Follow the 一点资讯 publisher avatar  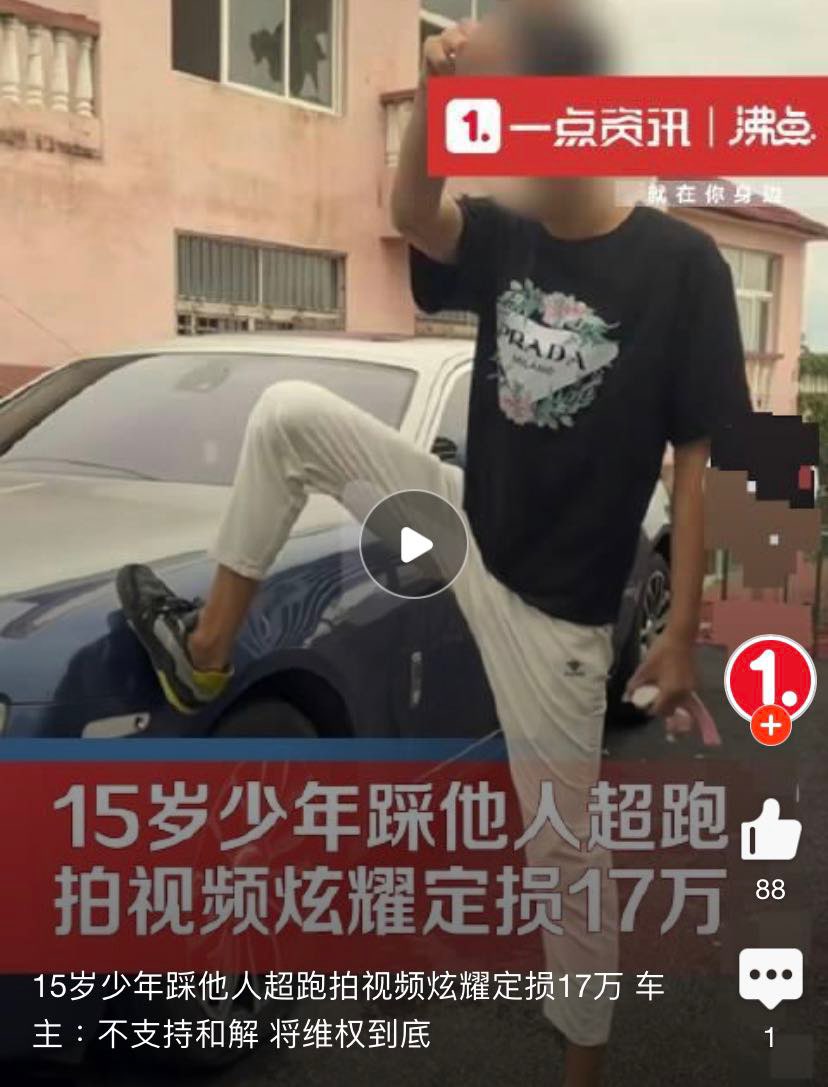[x=771, y=727]
